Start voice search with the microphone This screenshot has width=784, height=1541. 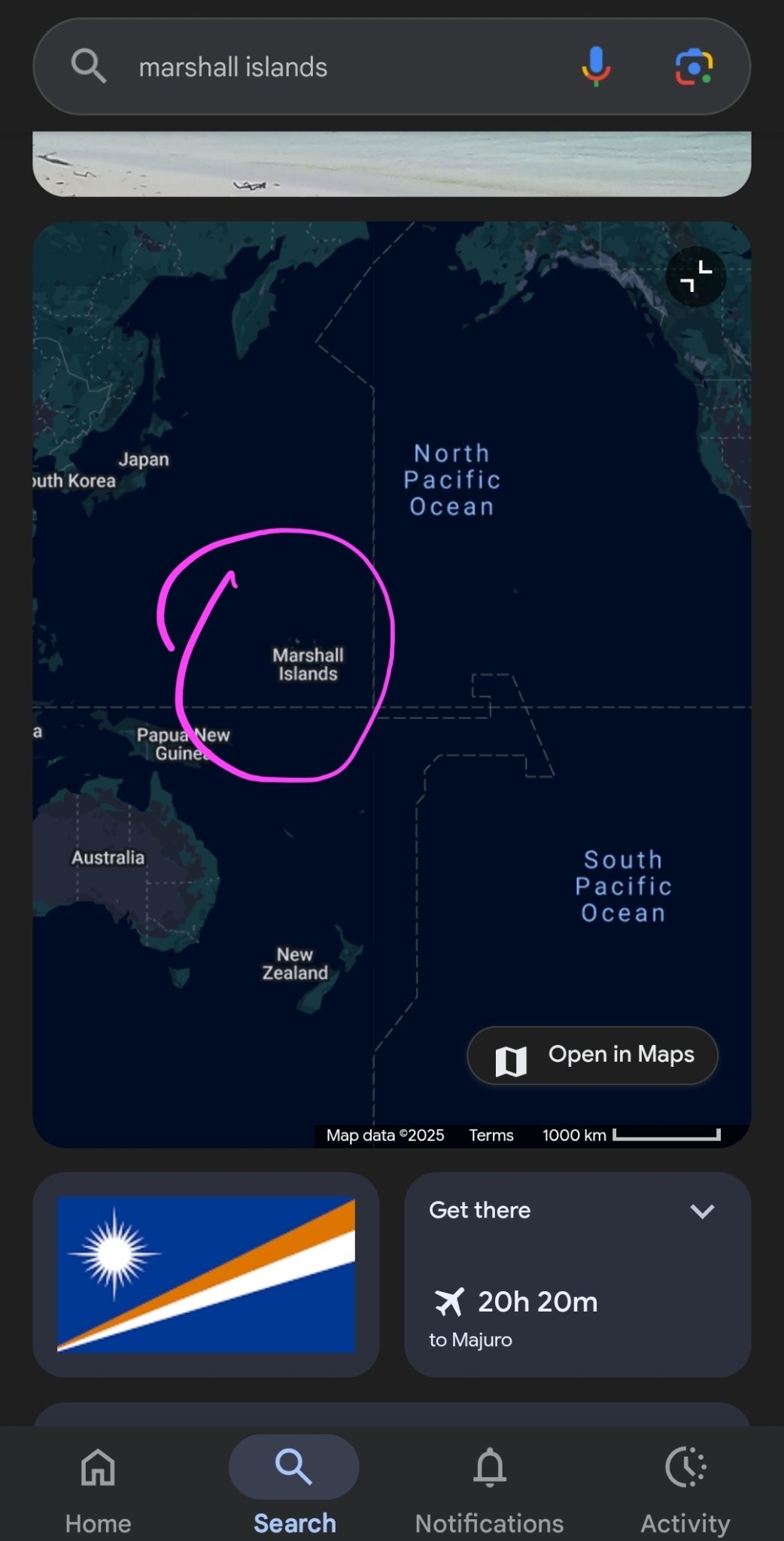[596, 66]
